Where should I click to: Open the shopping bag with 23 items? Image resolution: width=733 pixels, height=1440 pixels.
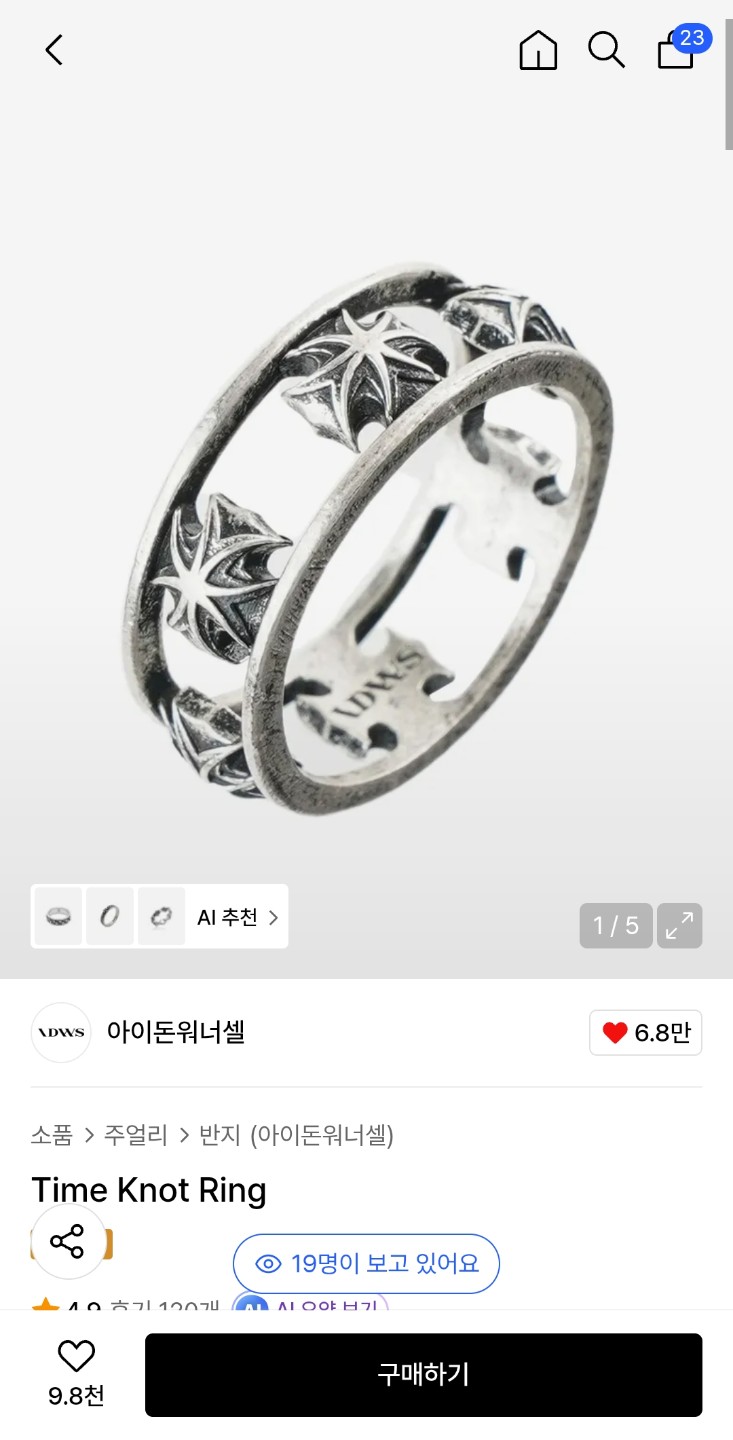(x=676, y=50)
